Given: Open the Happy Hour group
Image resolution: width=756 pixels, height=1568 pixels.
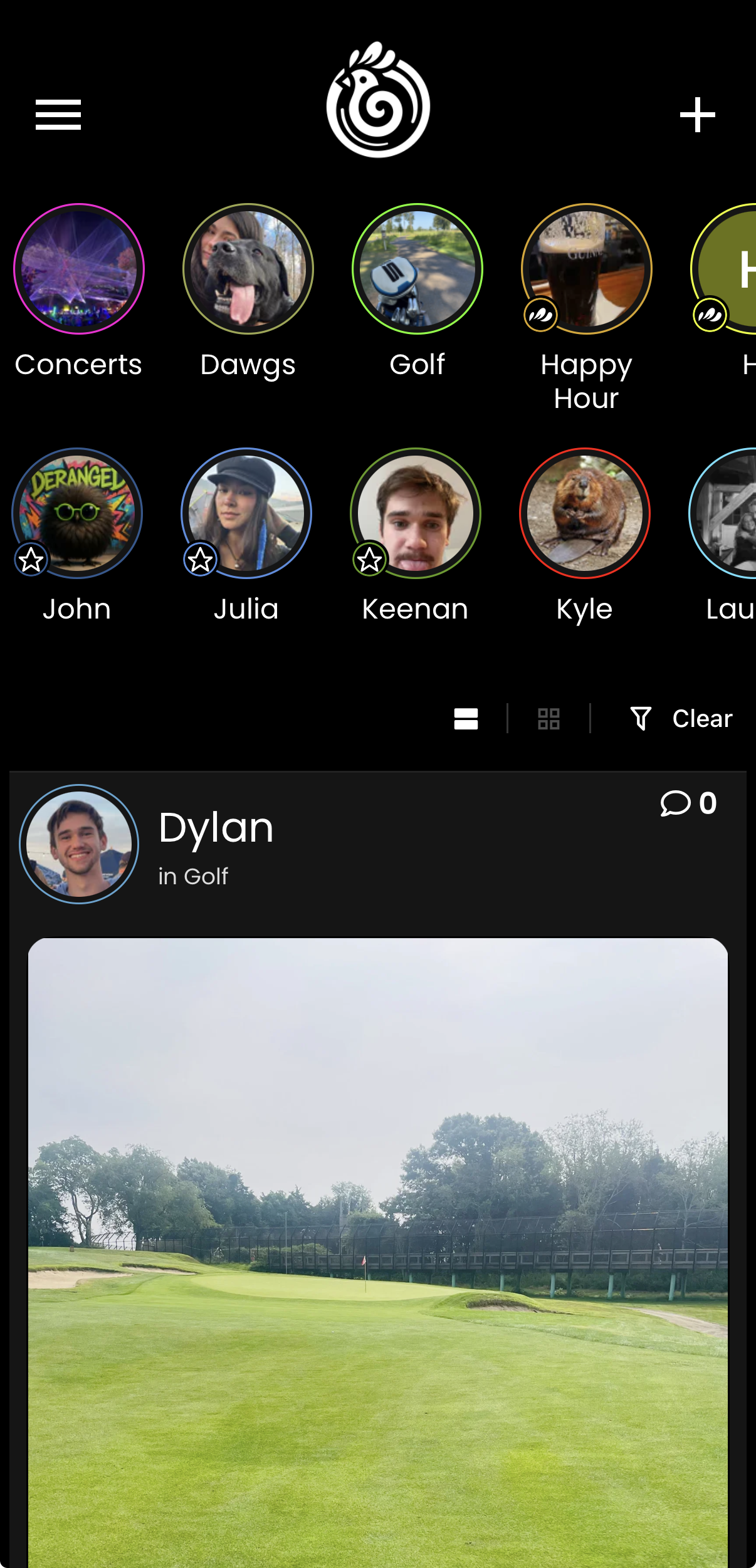Looking at the screenshot, I should (587, 269).
